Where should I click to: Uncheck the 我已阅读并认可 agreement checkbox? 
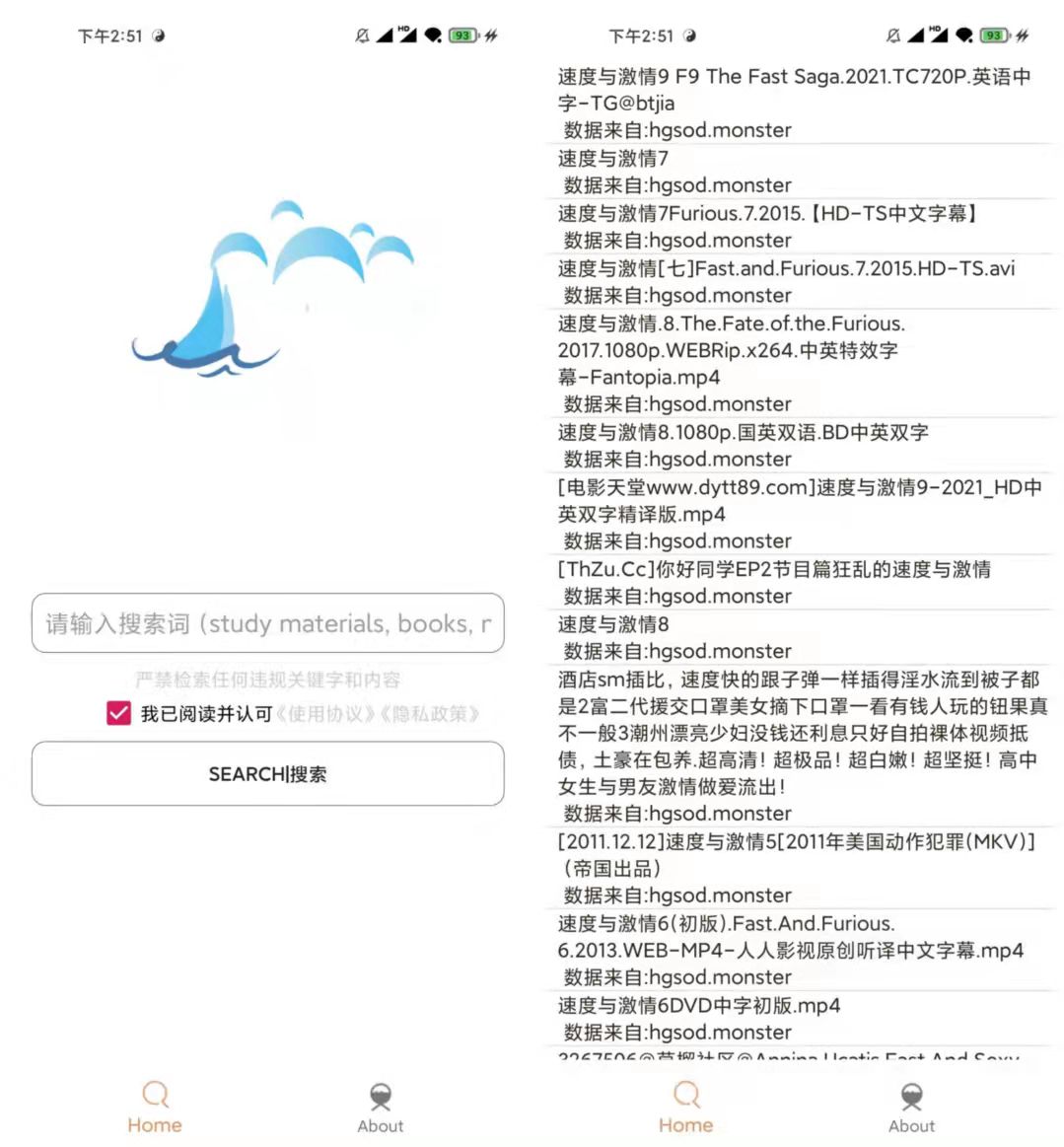tap(118, 713)
